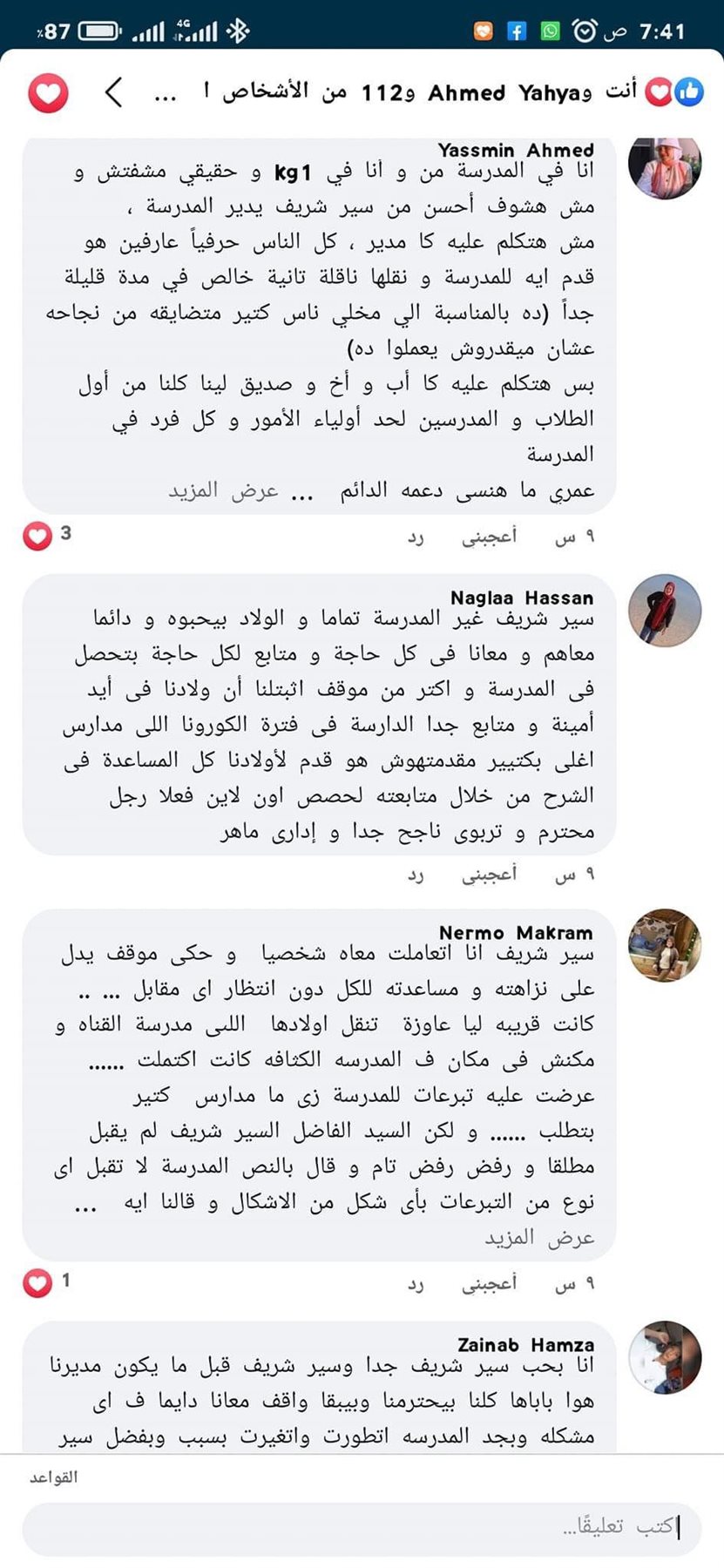Like Naglaa Hassan's comment
This screenshot has width=724, height=1568.
click(489, 874)
